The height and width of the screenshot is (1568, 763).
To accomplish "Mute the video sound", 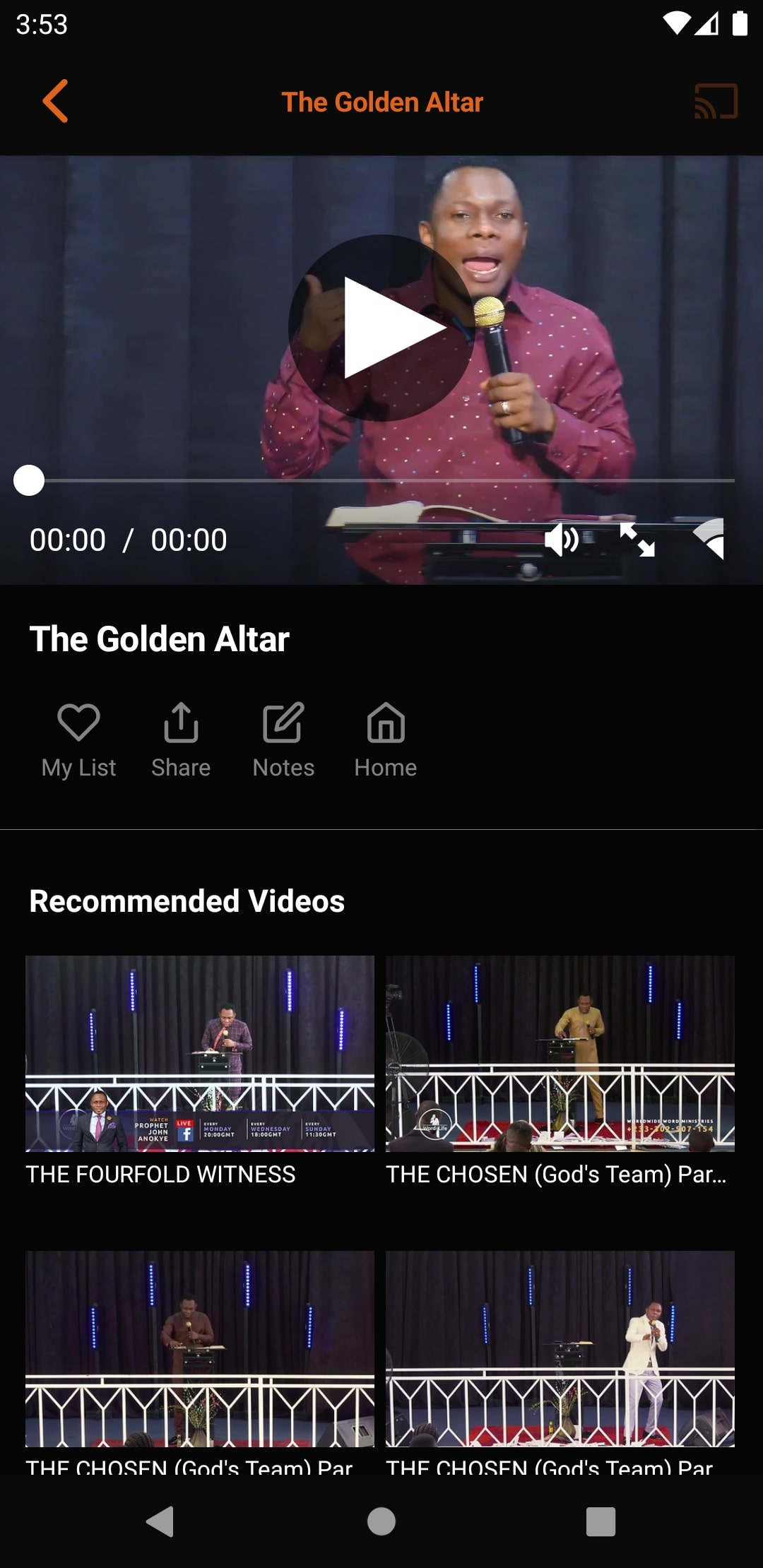I will [562, 540].
